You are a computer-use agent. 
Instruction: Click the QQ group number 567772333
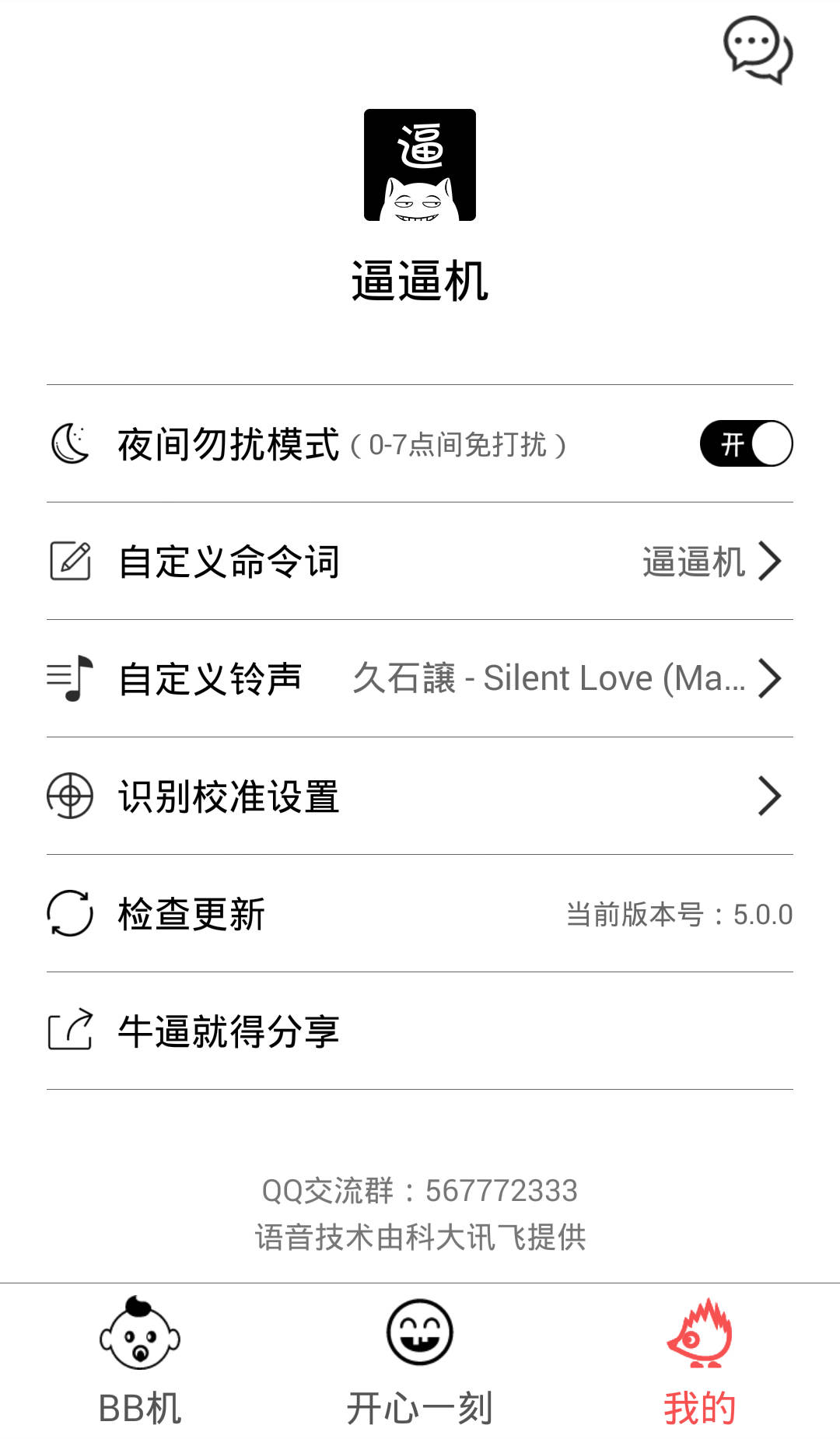498,1189
